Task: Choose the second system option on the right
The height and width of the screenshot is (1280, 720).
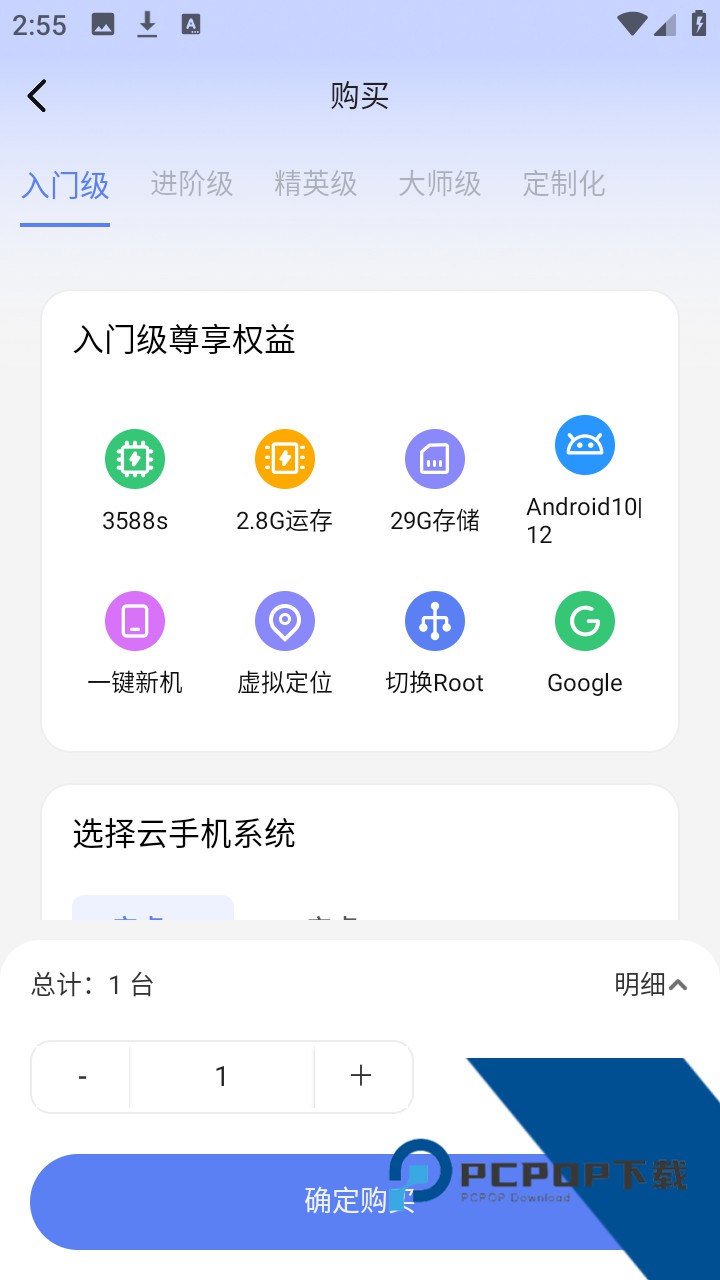Action: 330,910
